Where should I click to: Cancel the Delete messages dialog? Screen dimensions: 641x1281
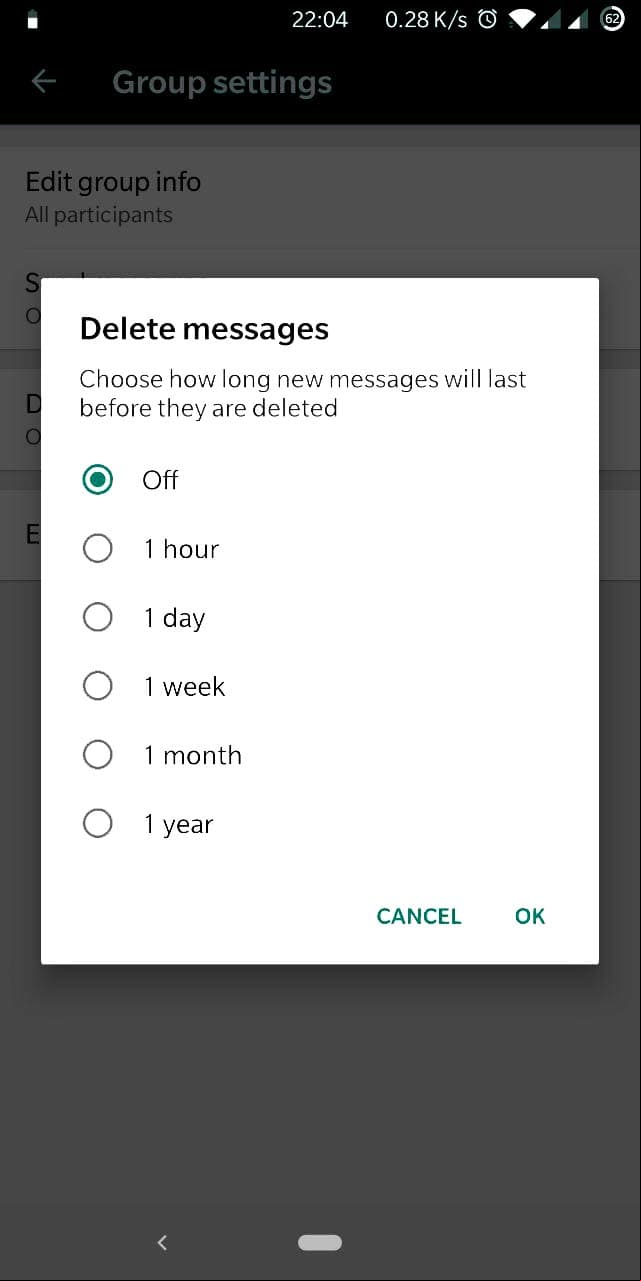(419, 916)
